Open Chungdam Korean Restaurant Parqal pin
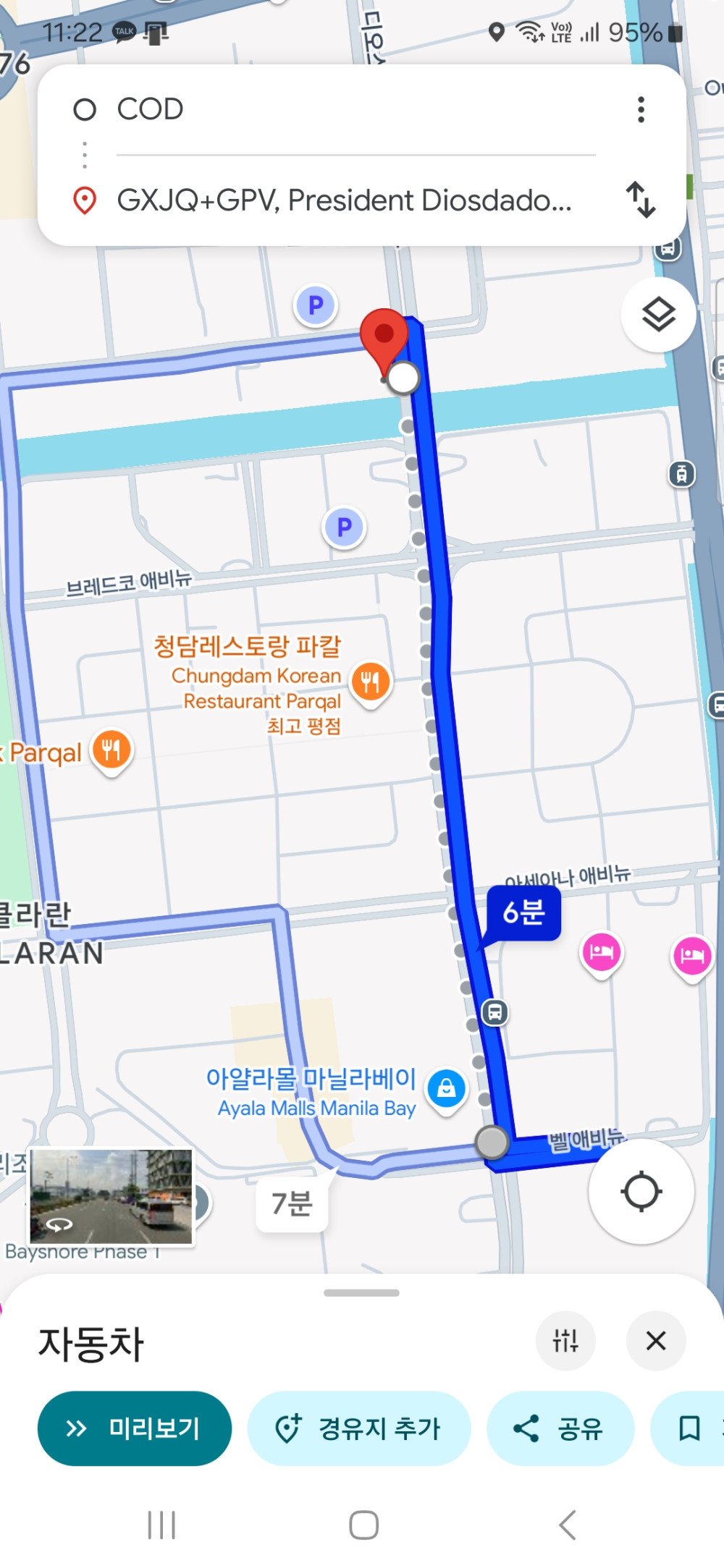Screen dimensions: 724x1568 pos(371,682)
